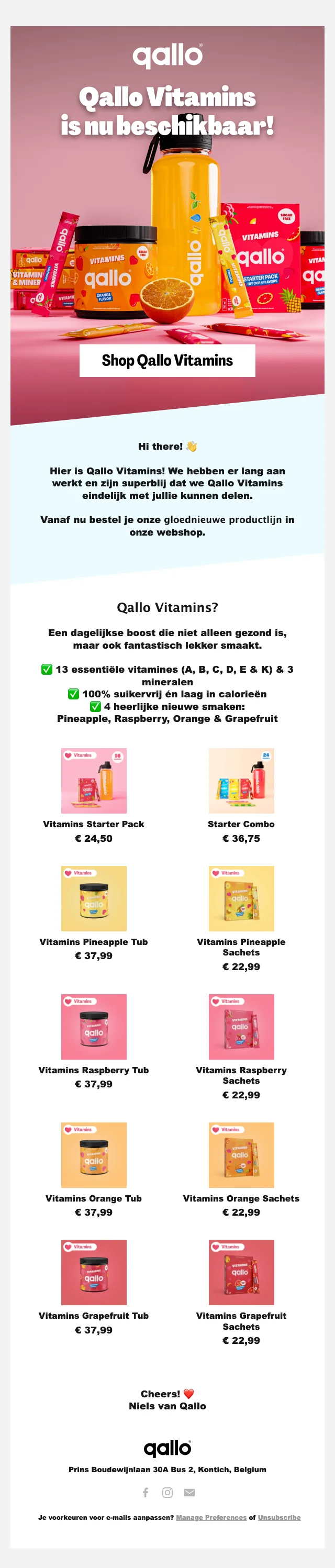Tap the Unsubscribe link

pyautogui.click(x=279, y=1517)
